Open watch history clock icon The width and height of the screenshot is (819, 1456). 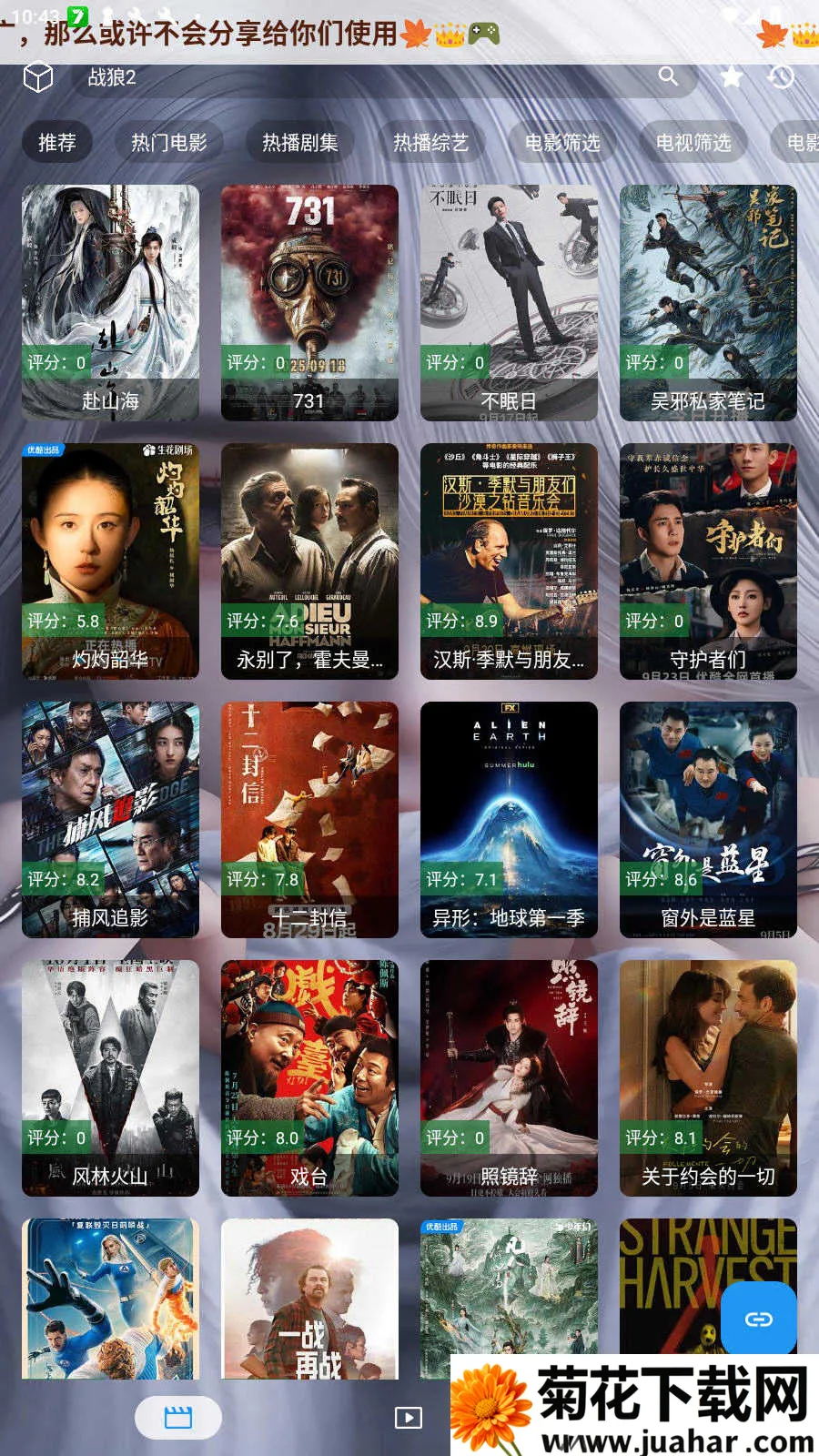click(781, 77)
